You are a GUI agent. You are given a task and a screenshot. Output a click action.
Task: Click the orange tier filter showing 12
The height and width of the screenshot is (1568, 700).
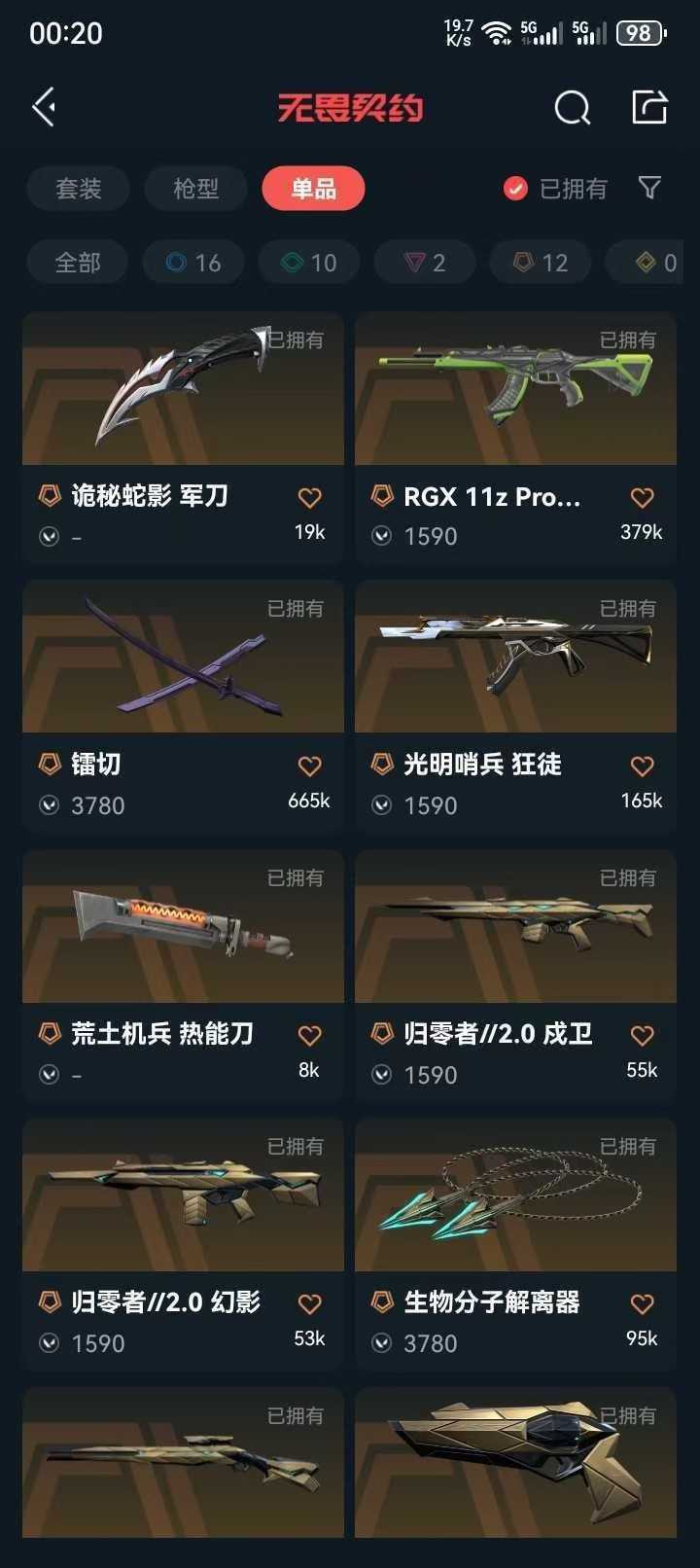pyautogui.click(x=540, y=262)
